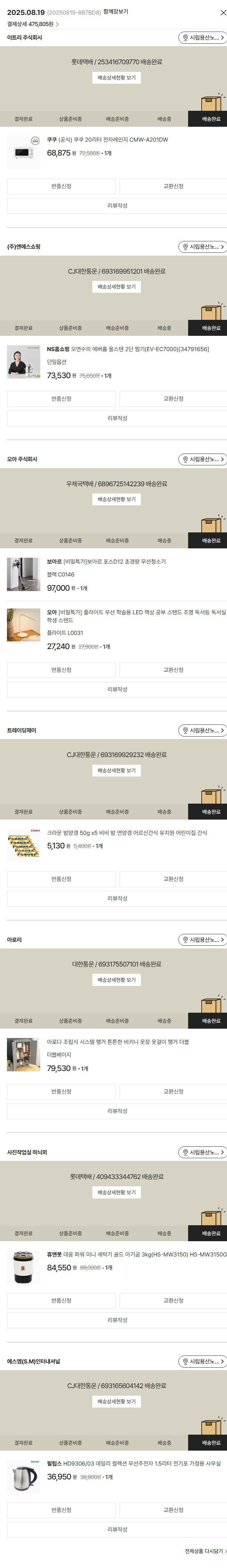
Task: Open the NS홈쇼핑 에버홈 올스텐 찜기 product
Action: click(x=127, y=349)
